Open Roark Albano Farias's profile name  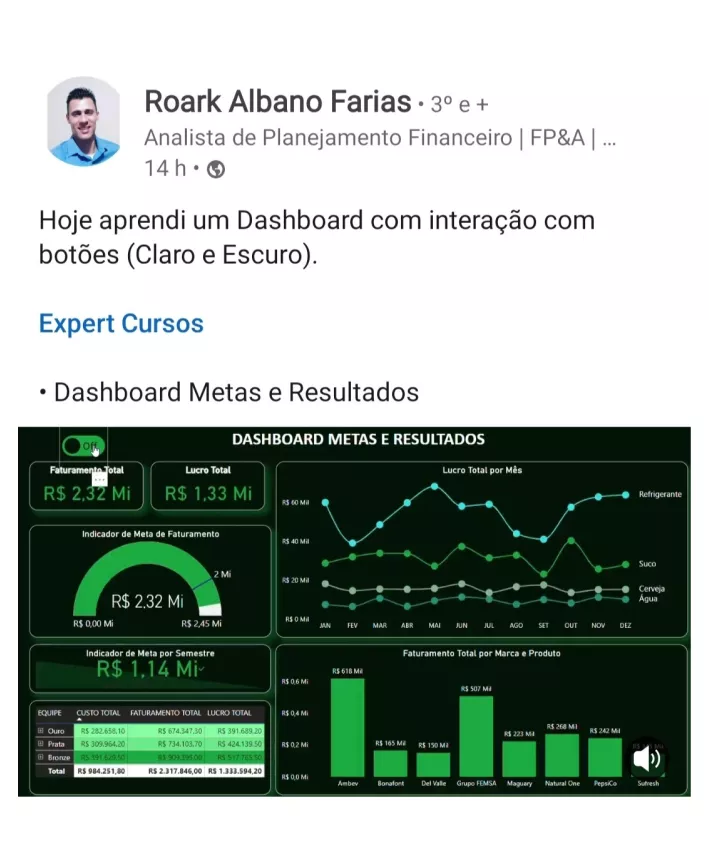[x=277, y=102]
